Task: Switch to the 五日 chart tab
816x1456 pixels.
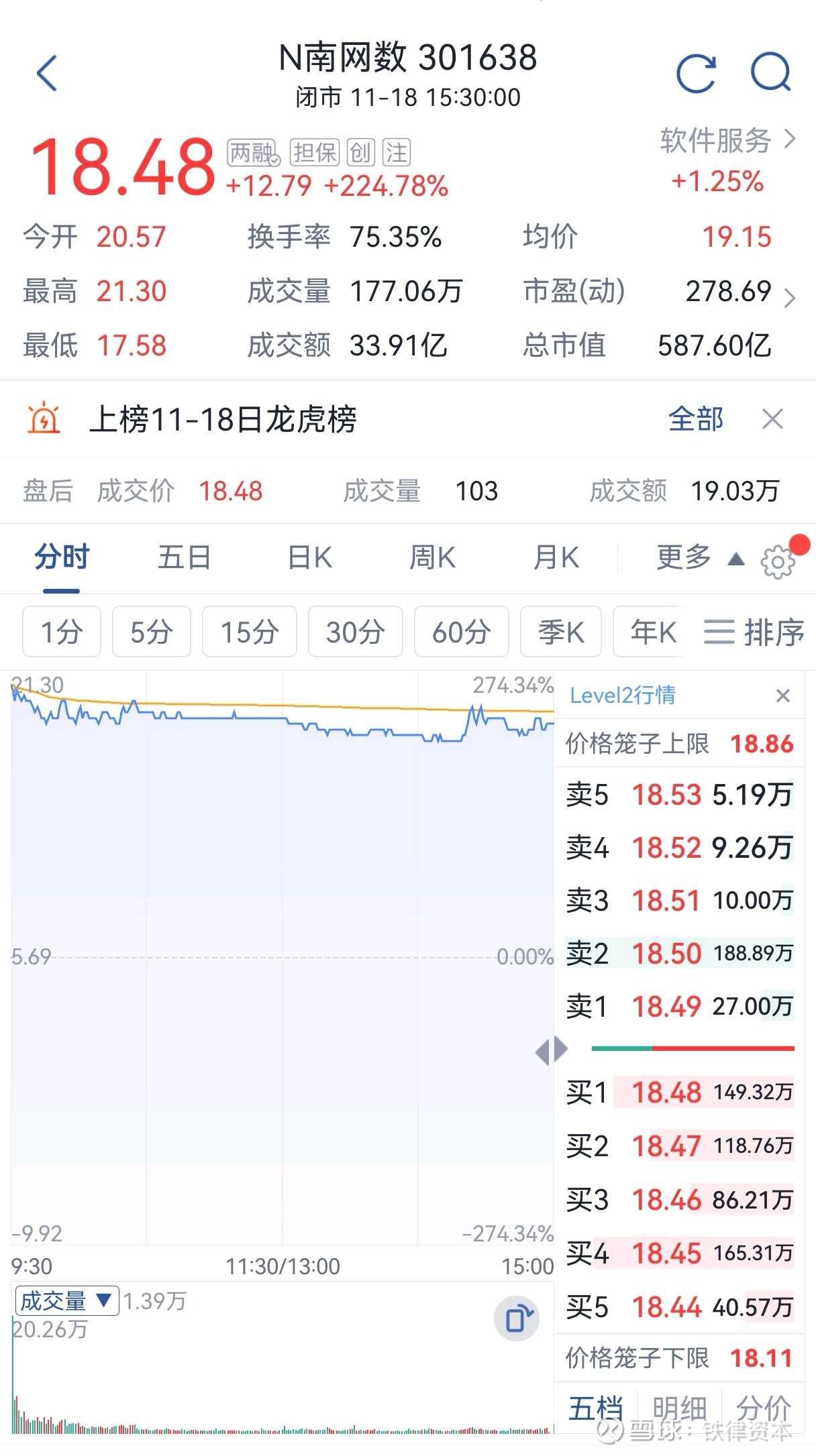Action: click(185, 557)
